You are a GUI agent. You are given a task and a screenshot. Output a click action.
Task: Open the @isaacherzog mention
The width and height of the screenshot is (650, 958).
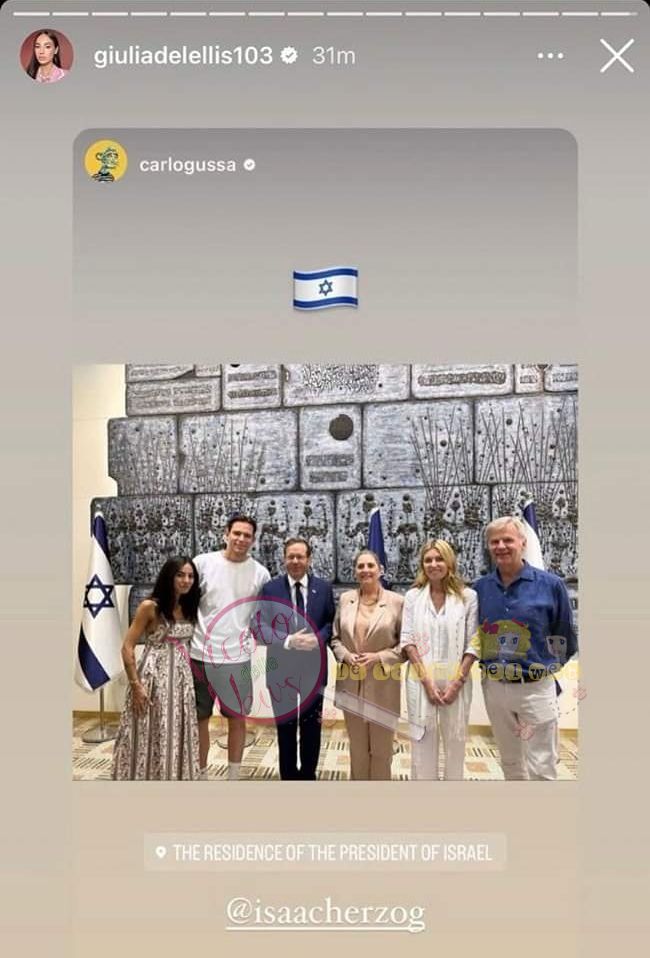tap(325, 913)
